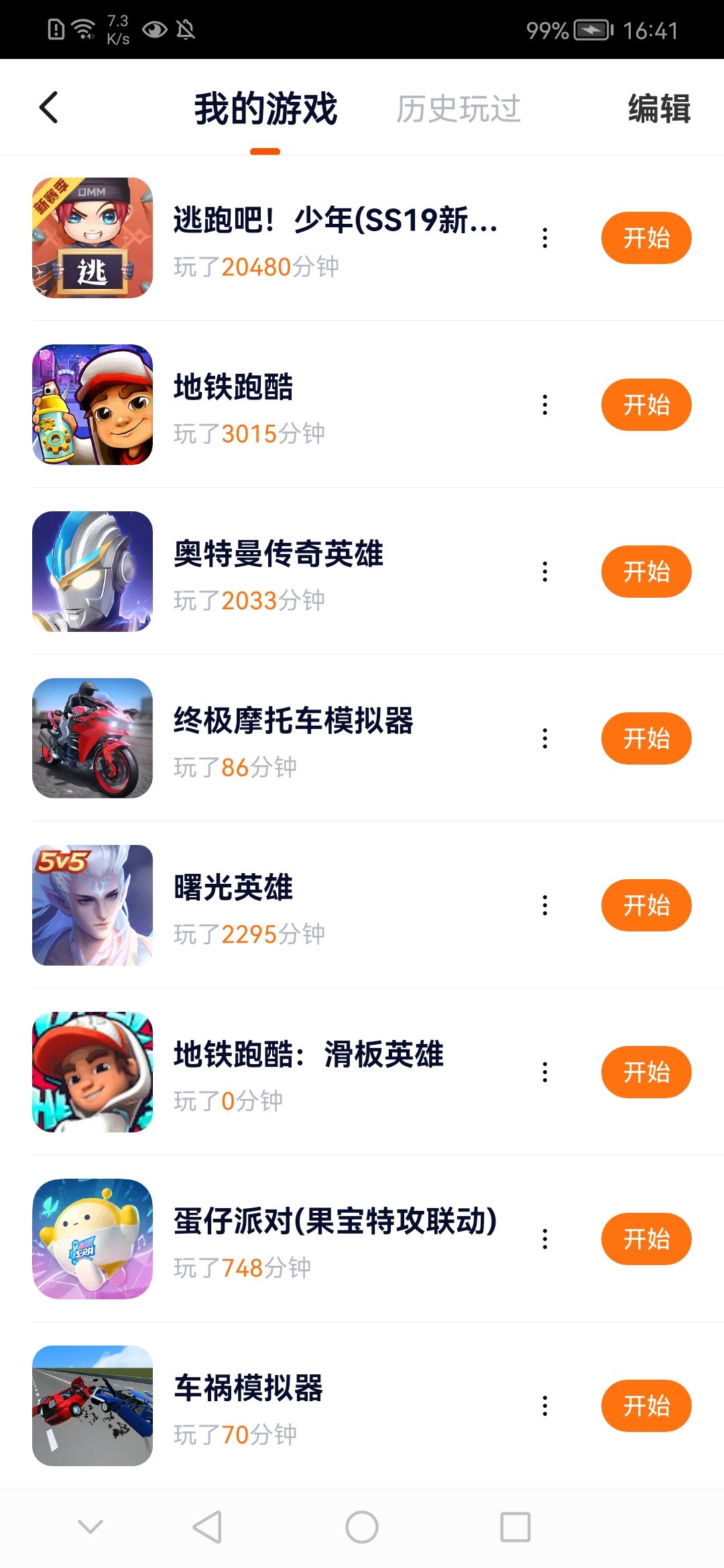Go back using the top-left arrow

point(49,108)
